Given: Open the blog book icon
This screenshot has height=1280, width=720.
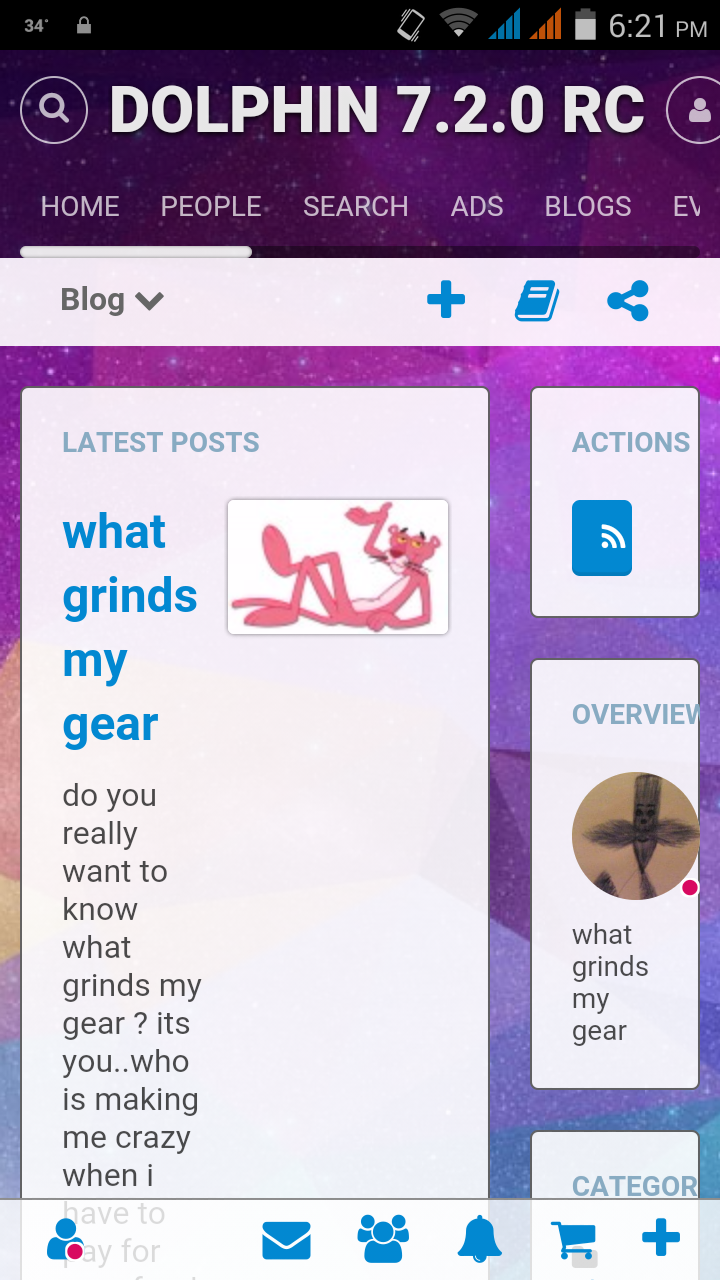Looking at the screenshot, I should (537, 300).
